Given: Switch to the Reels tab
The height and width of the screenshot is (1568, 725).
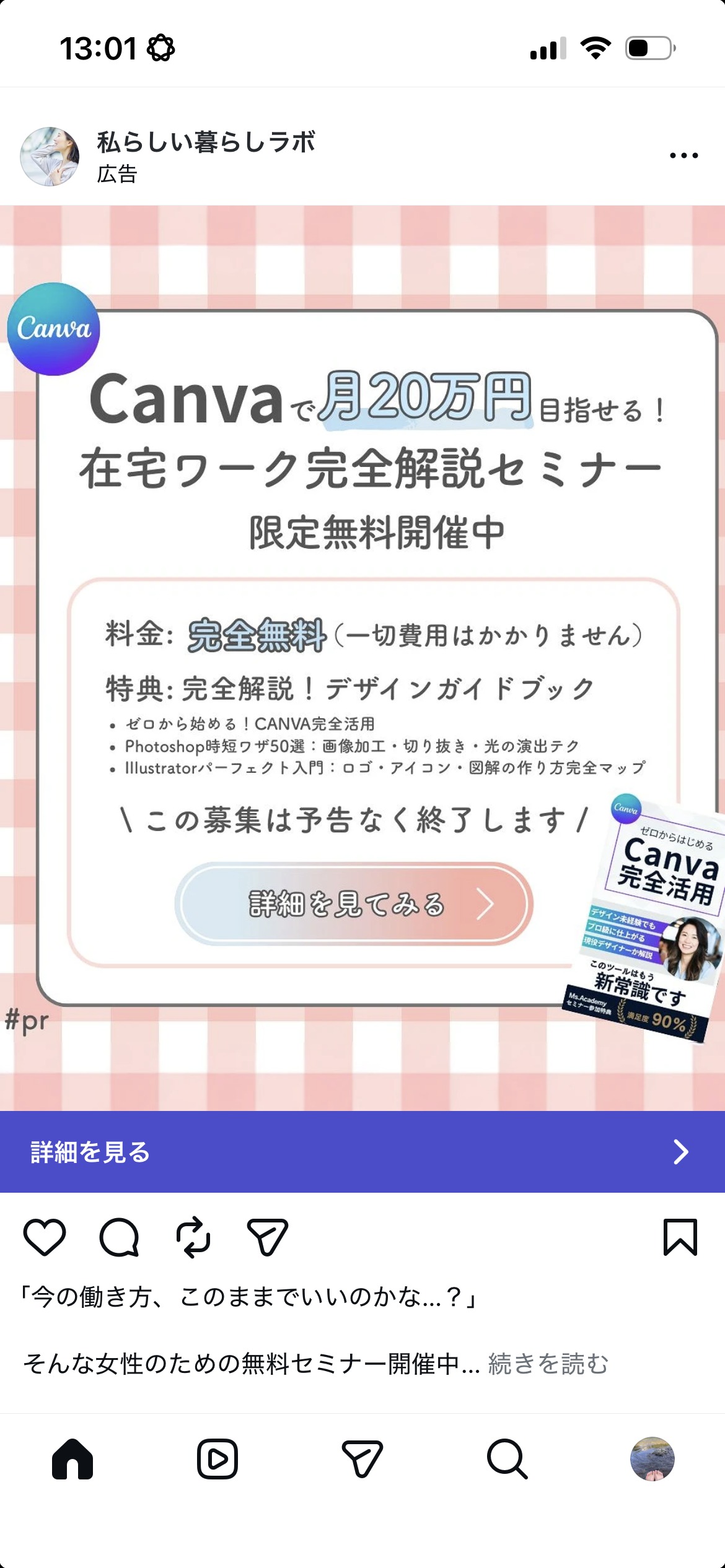Looking at the screenshot, I should click(x=217, y=1459).
